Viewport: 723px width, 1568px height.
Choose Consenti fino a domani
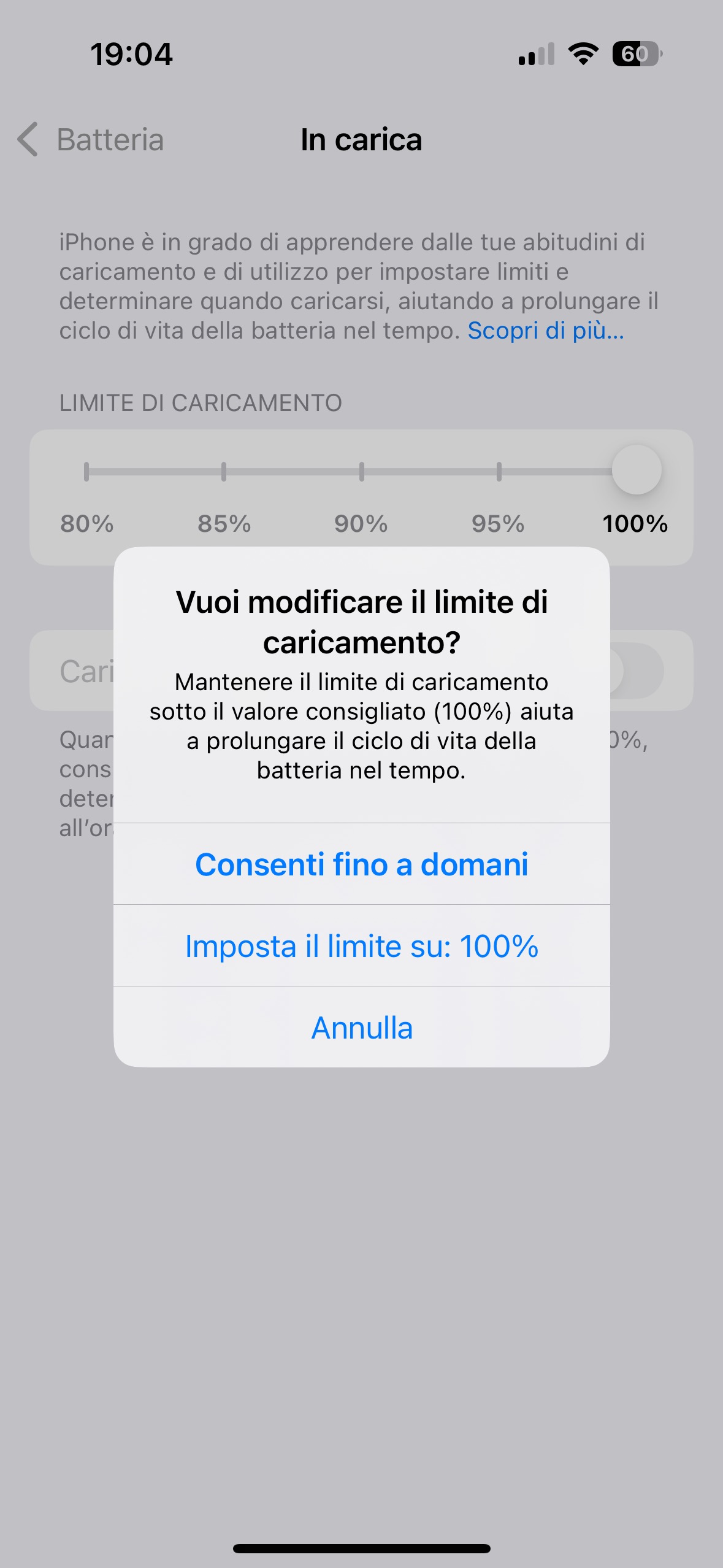[x=362, y=864]
